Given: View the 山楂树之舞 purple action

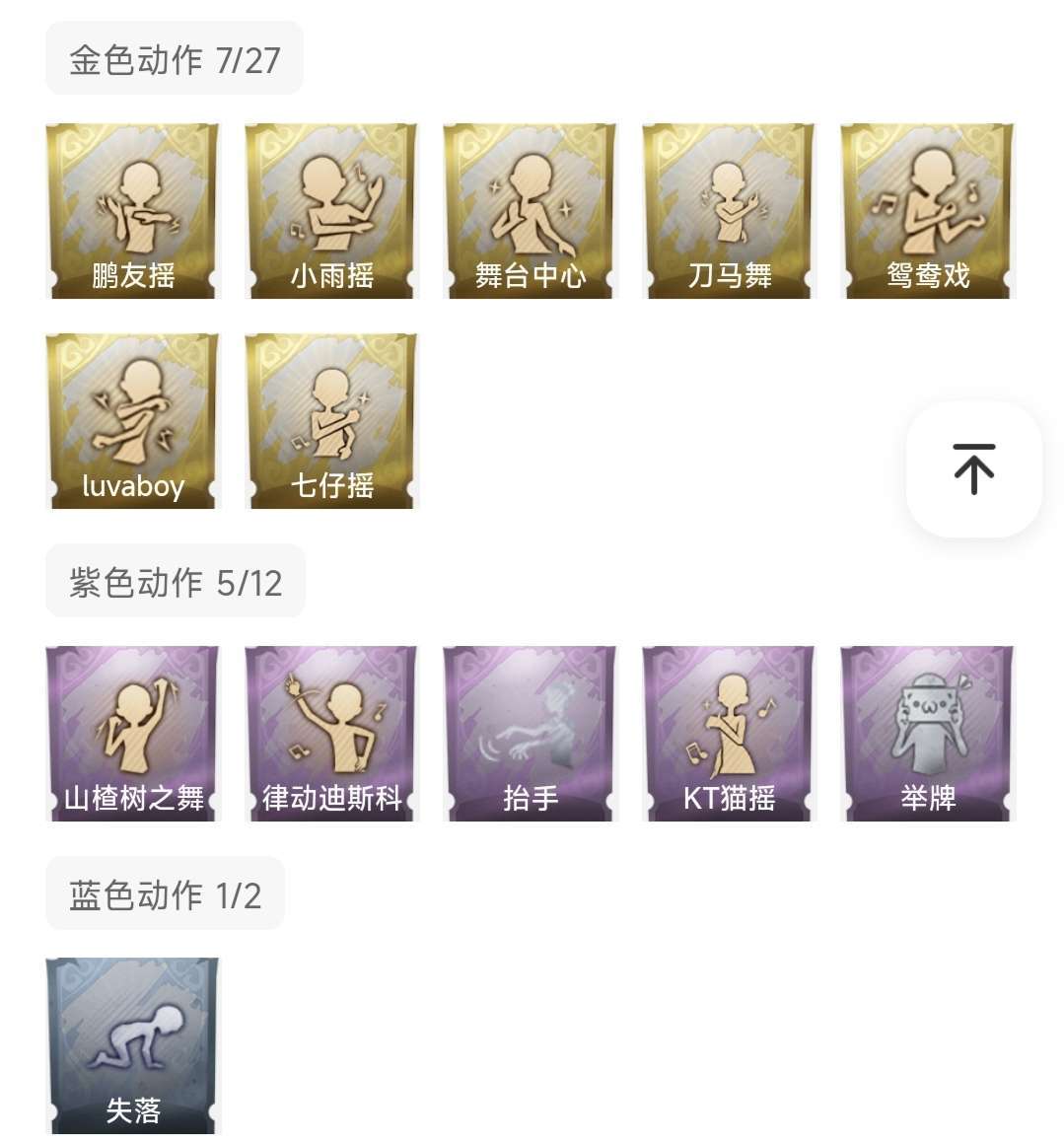Looking at the screenshot, I should [x=132, y=733].
